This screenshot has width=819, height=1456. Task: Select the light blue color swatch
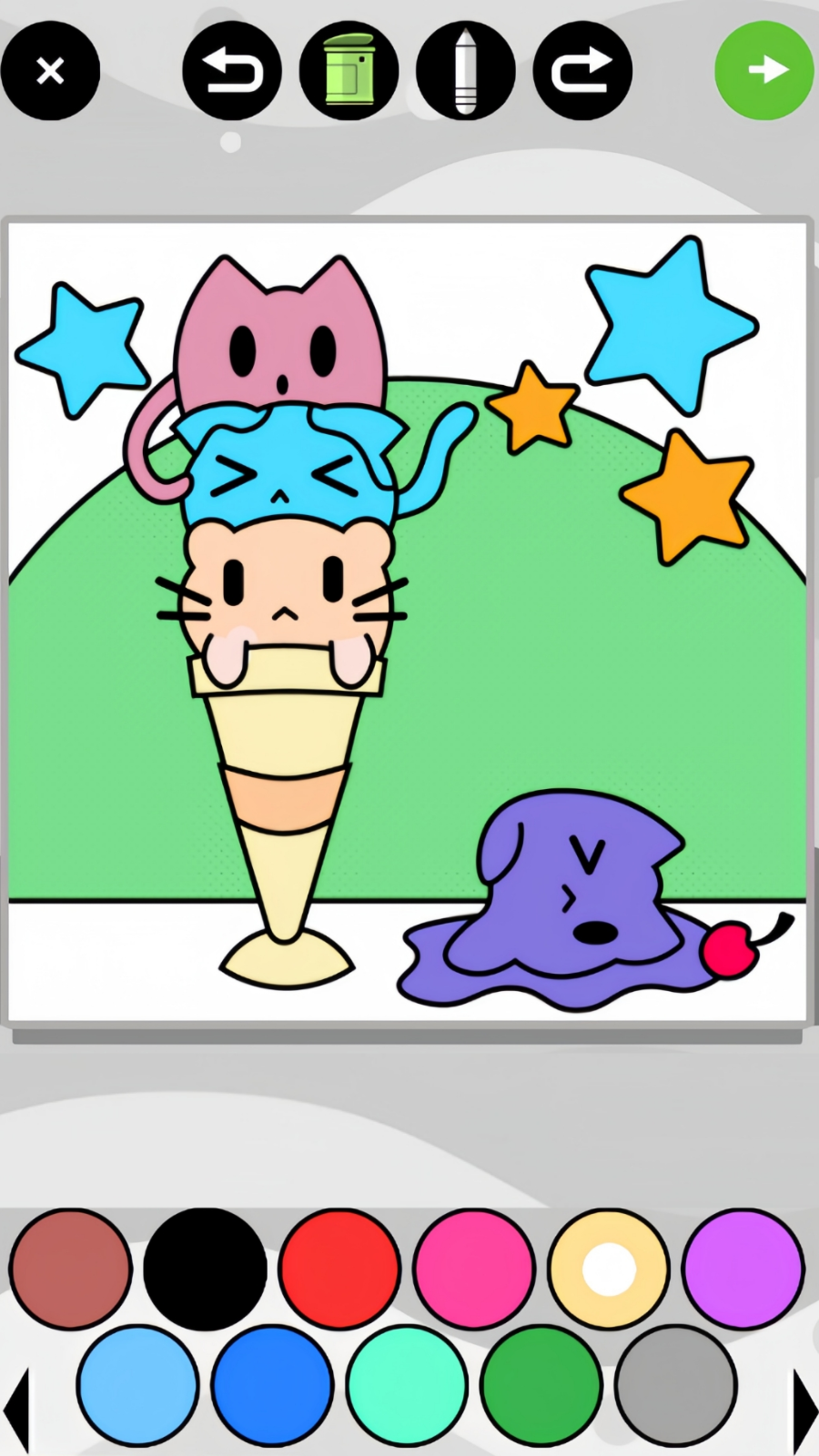[x=137, y=1386]
